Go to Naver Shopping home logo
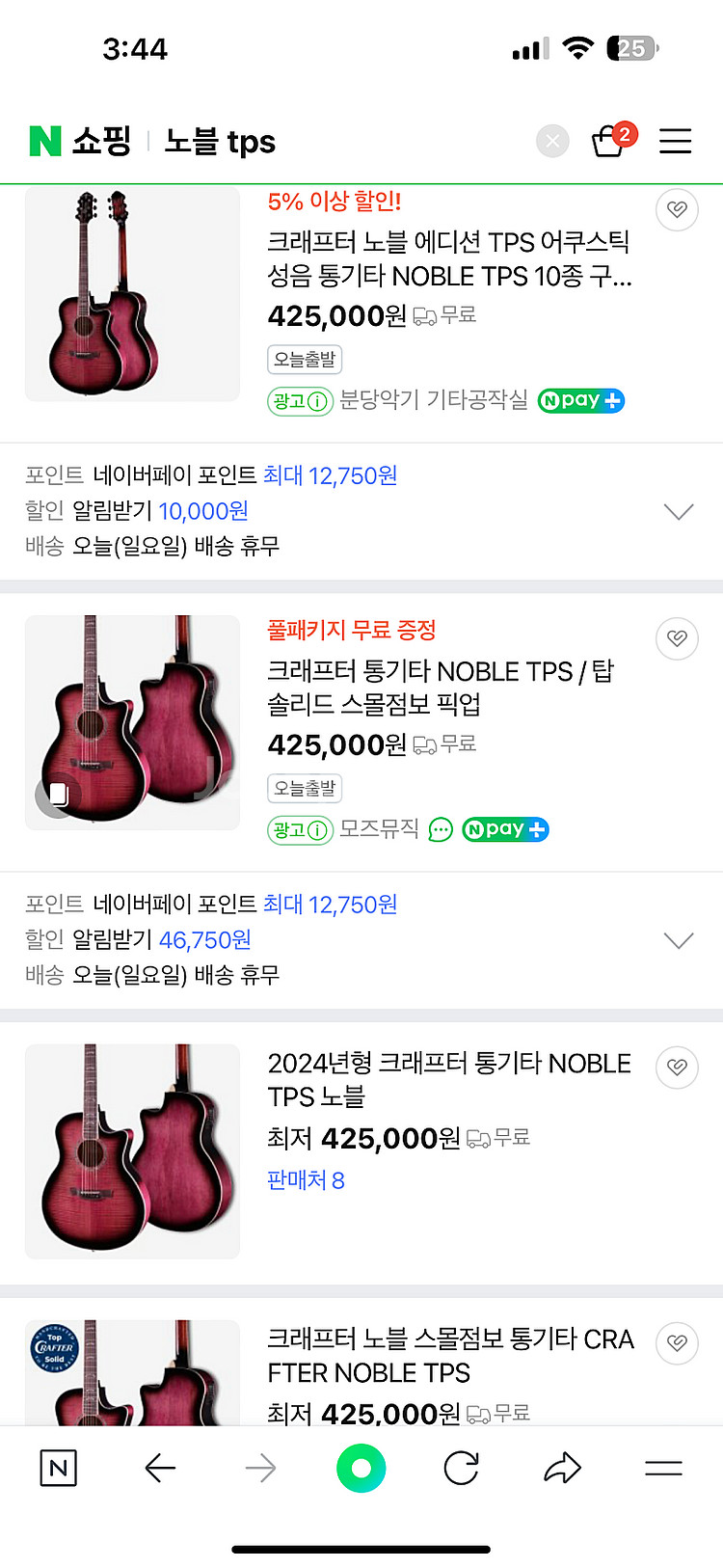This screenshot has height=1568, width=723. pyautogui.click(x=80, y=141)
